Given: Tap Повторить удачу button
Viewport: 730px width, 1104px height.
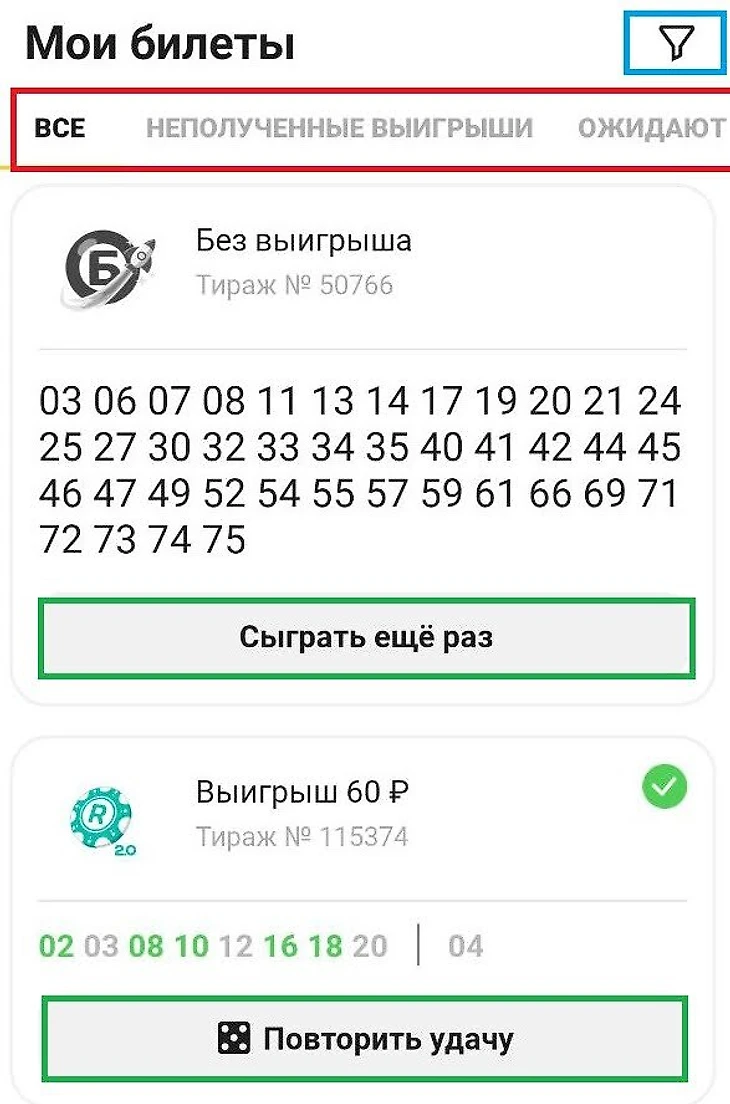Looking at the screenshot, I should [x=366, y=1039].
